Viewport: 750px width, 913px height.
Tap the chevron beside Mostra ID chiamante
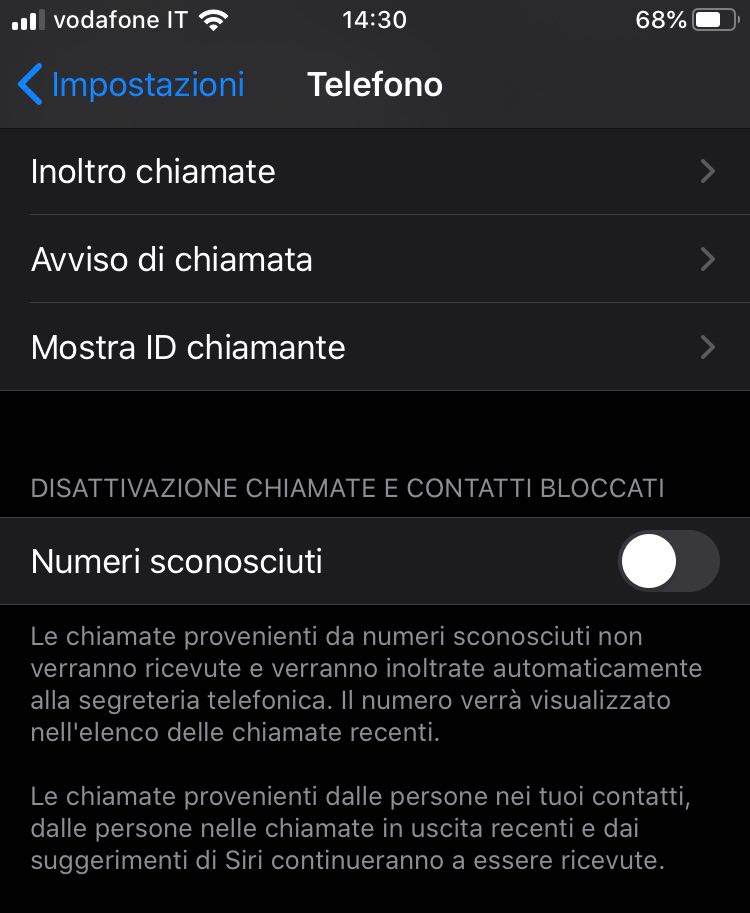pos(709,347)
